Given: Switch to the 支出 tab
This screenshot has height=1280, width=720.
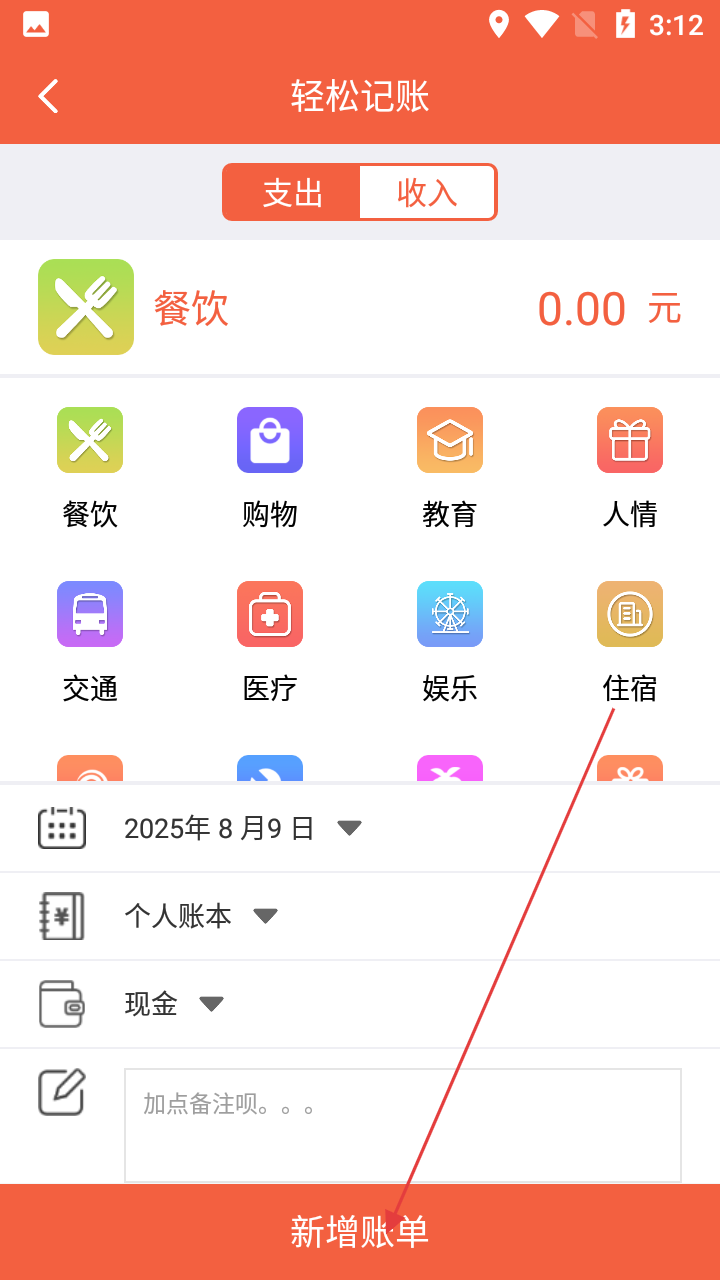Looking at the screenshot, I should pos(292,192).
